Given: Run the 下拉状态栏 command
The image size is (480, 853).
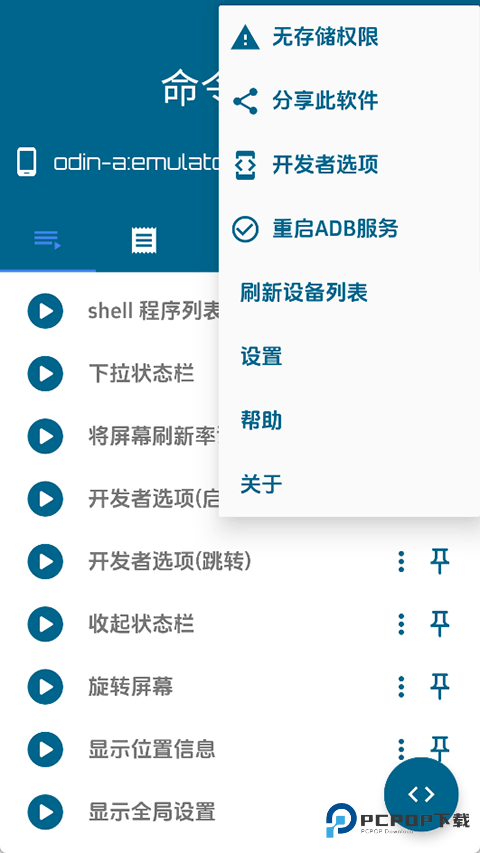Looking at the screenshot, I should click(x=45, y=374).
